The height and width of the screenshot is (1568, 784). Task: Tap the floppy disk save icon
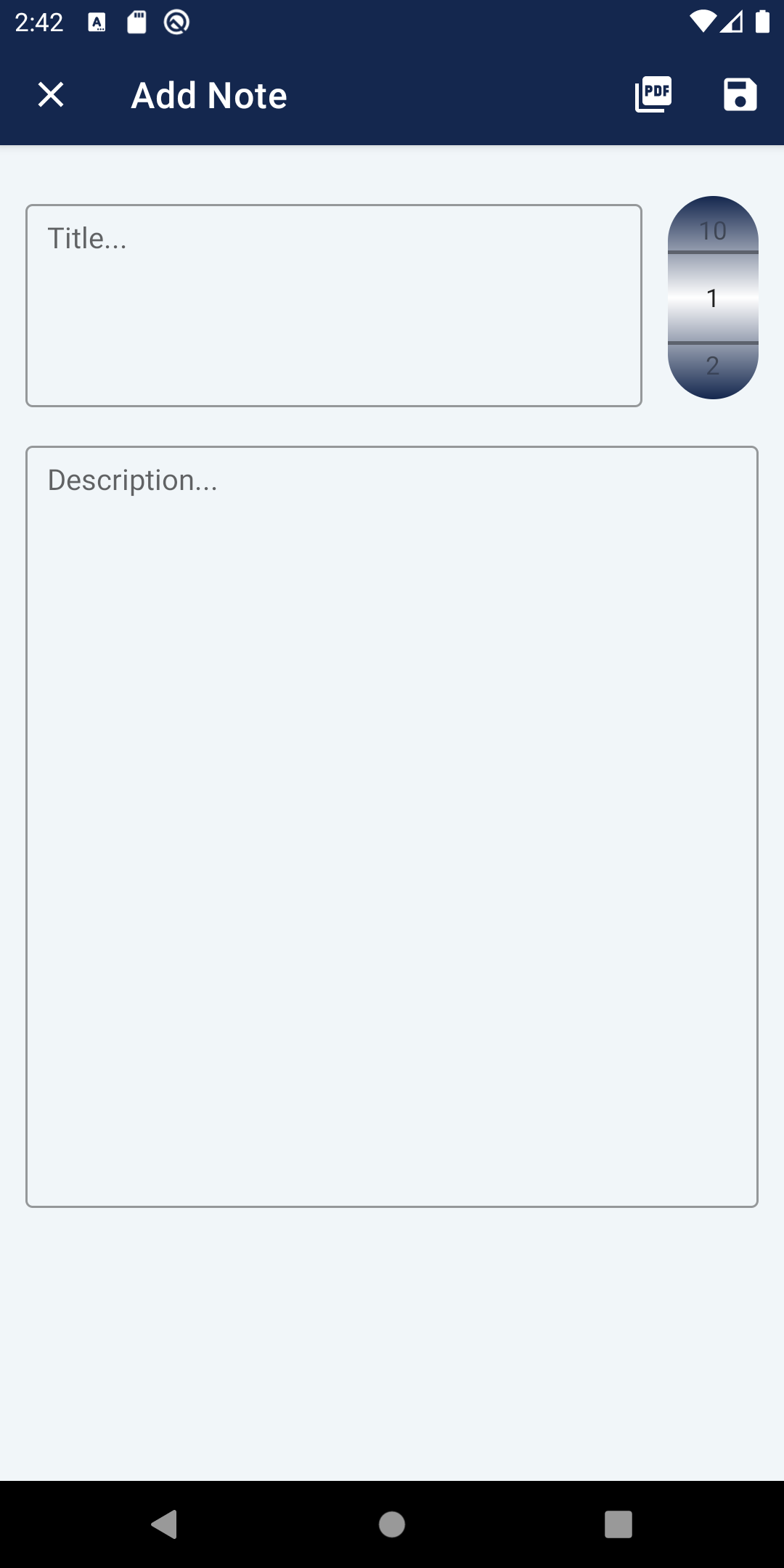740,94
